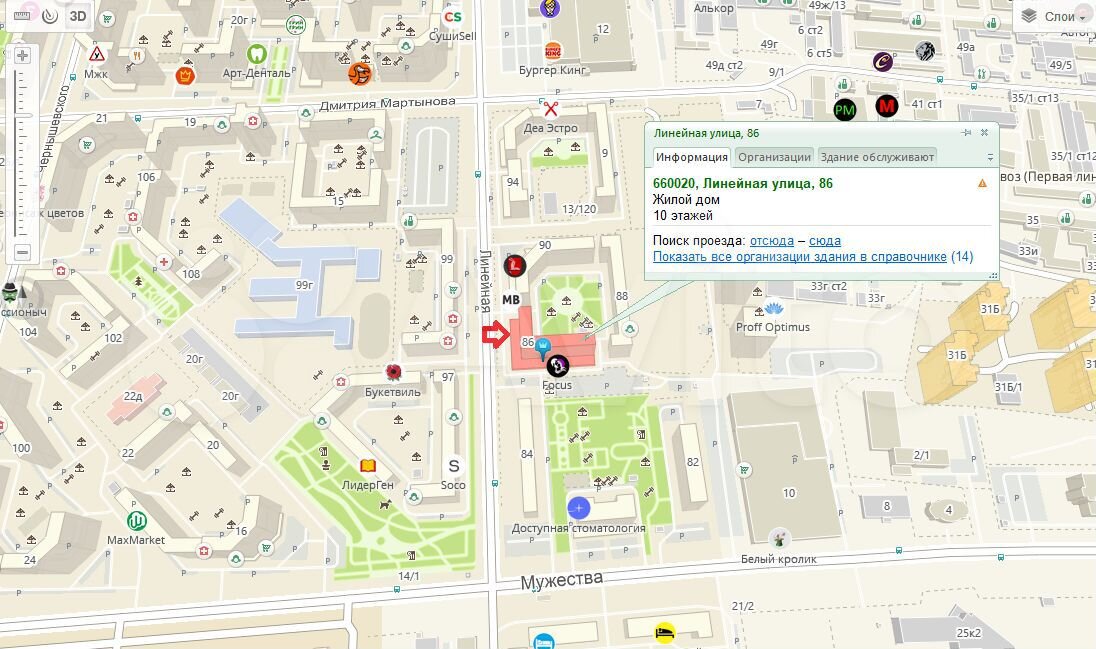Select the Информация tab
This screenshot has width=1096, height=649.
click(x=692, y=157)
